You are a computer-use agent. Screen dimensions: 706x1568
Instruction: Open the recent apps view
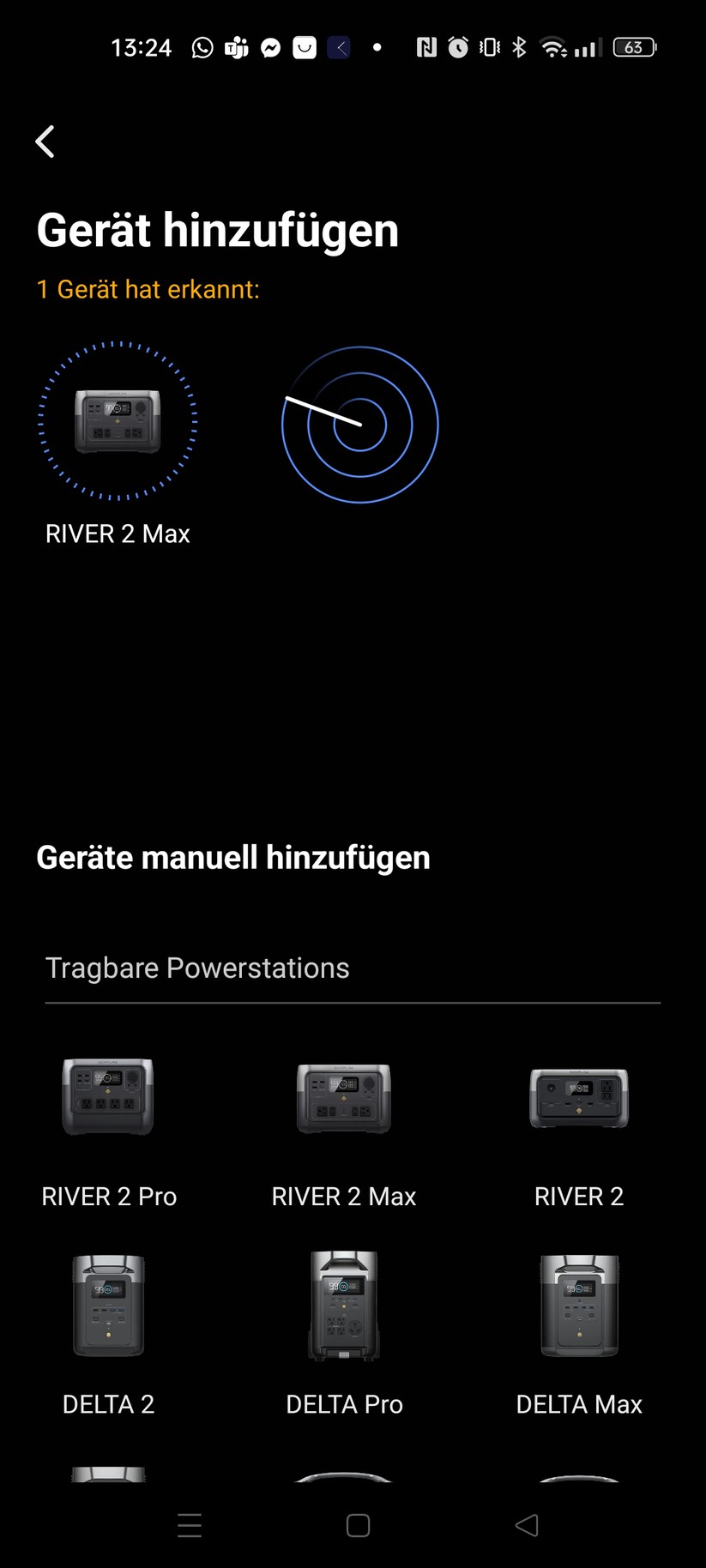189,1525
